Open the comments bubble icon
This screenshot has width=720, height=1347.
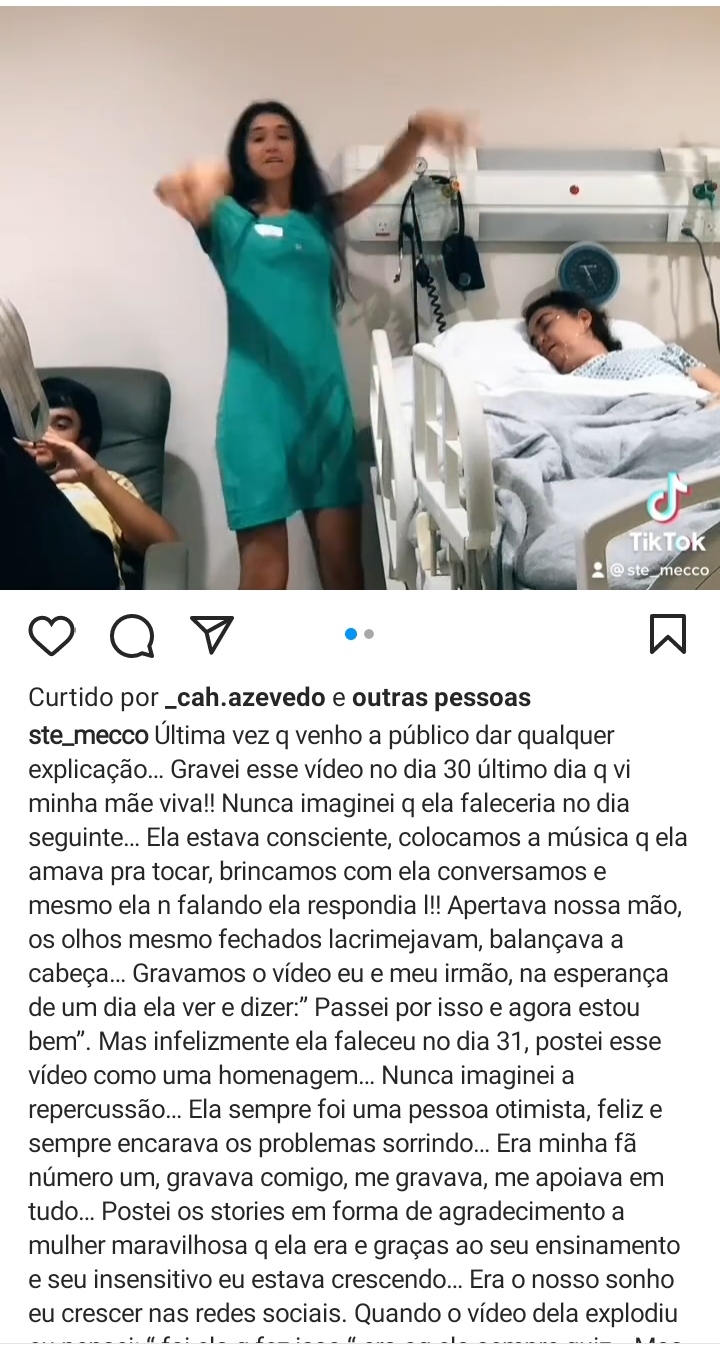(x=132, y=635)
